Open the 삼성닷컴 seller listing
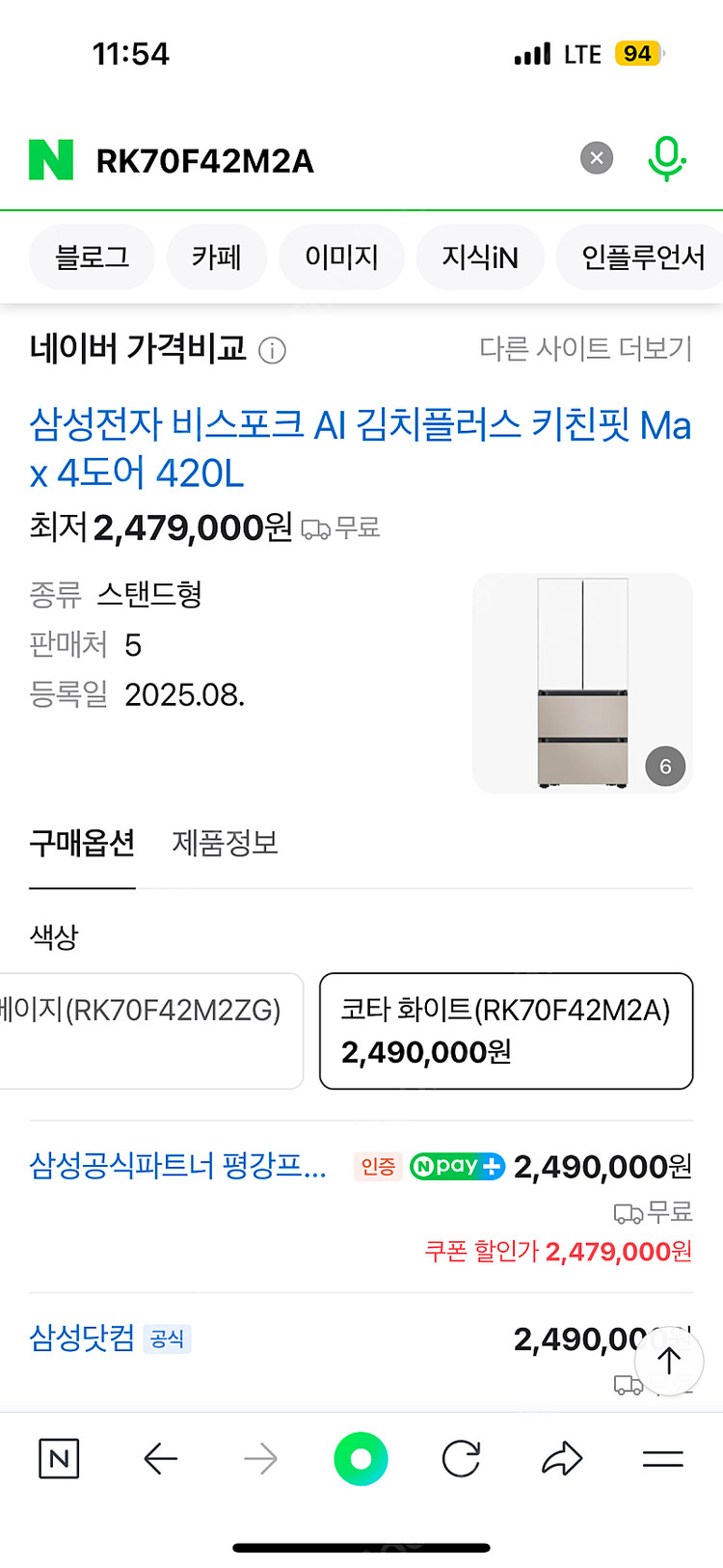723x1568 pixels. click(x=83, y=1338)
